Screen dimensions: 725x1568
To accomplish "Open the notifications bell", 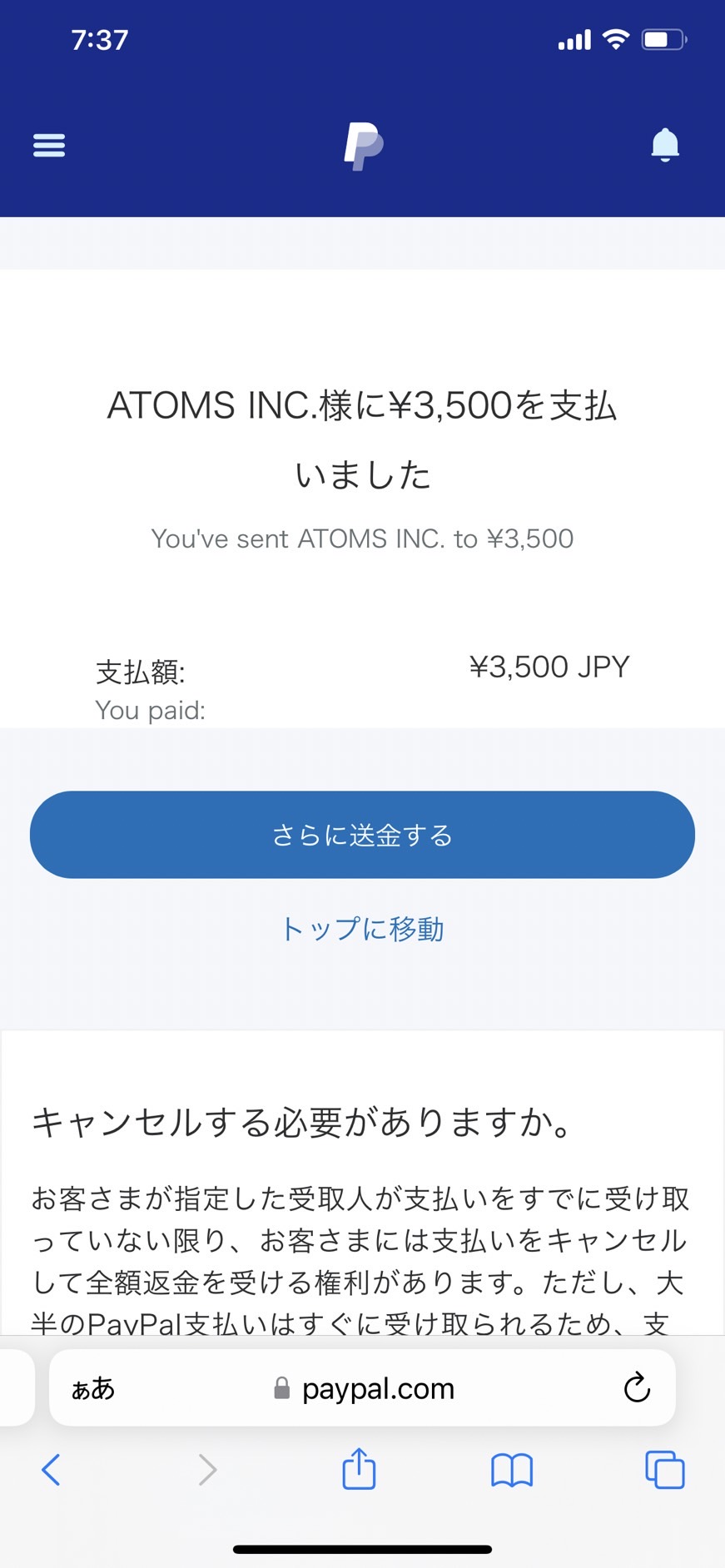I will point(665,145).
